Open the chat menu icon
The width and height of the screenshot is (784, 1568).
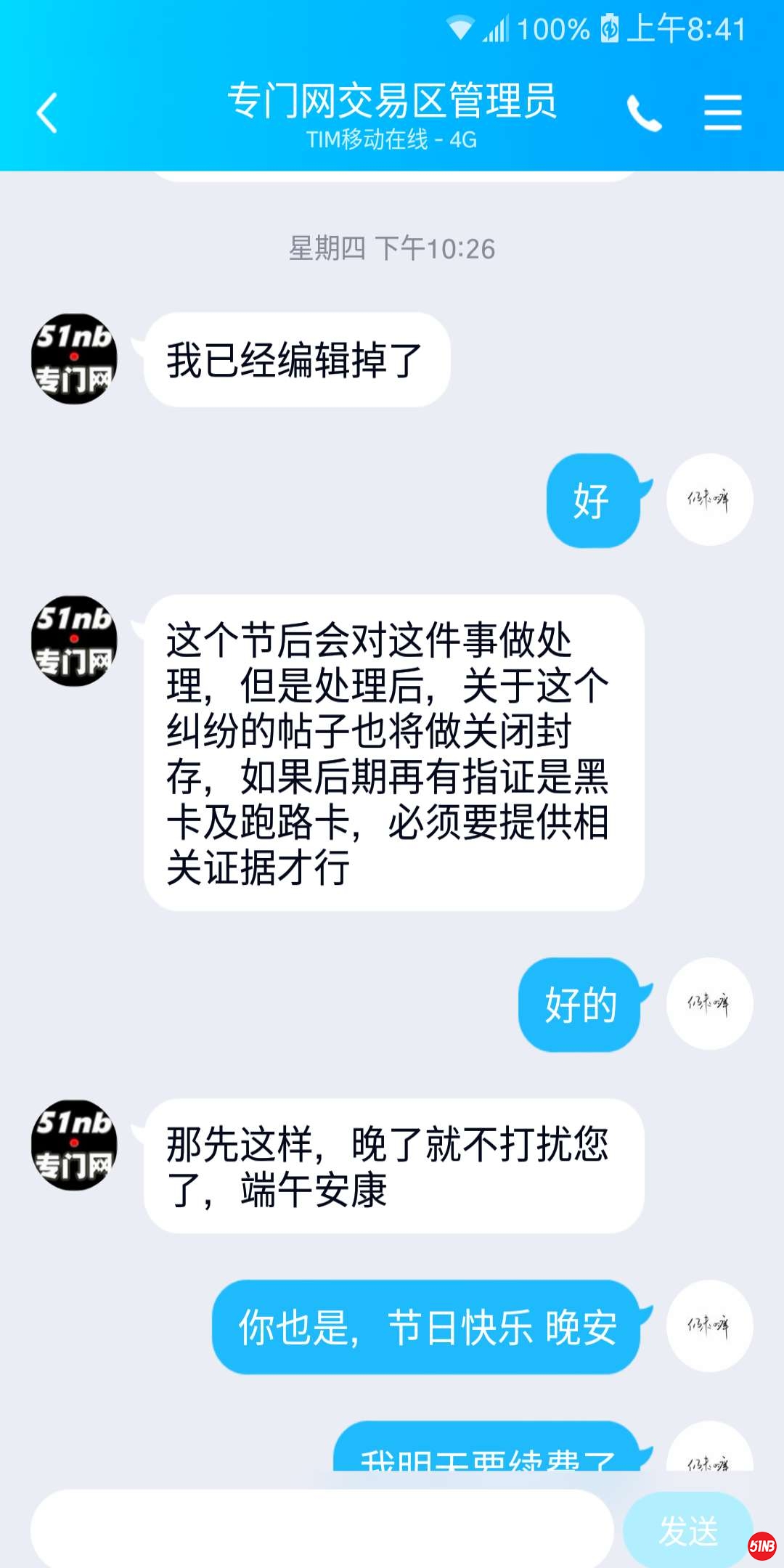[723, 113]
